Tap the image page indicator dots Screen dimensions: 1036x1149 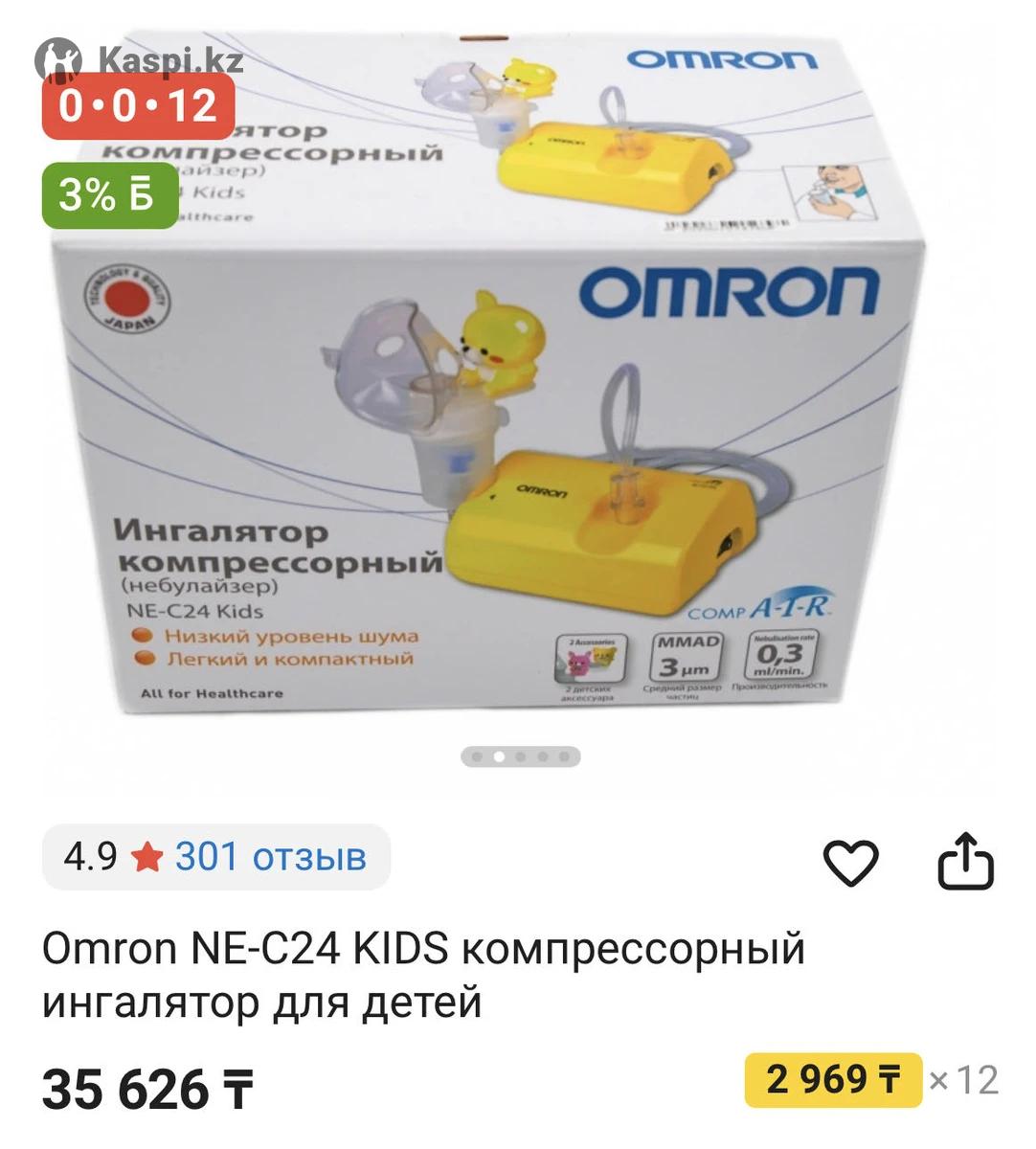pos(520,756)
